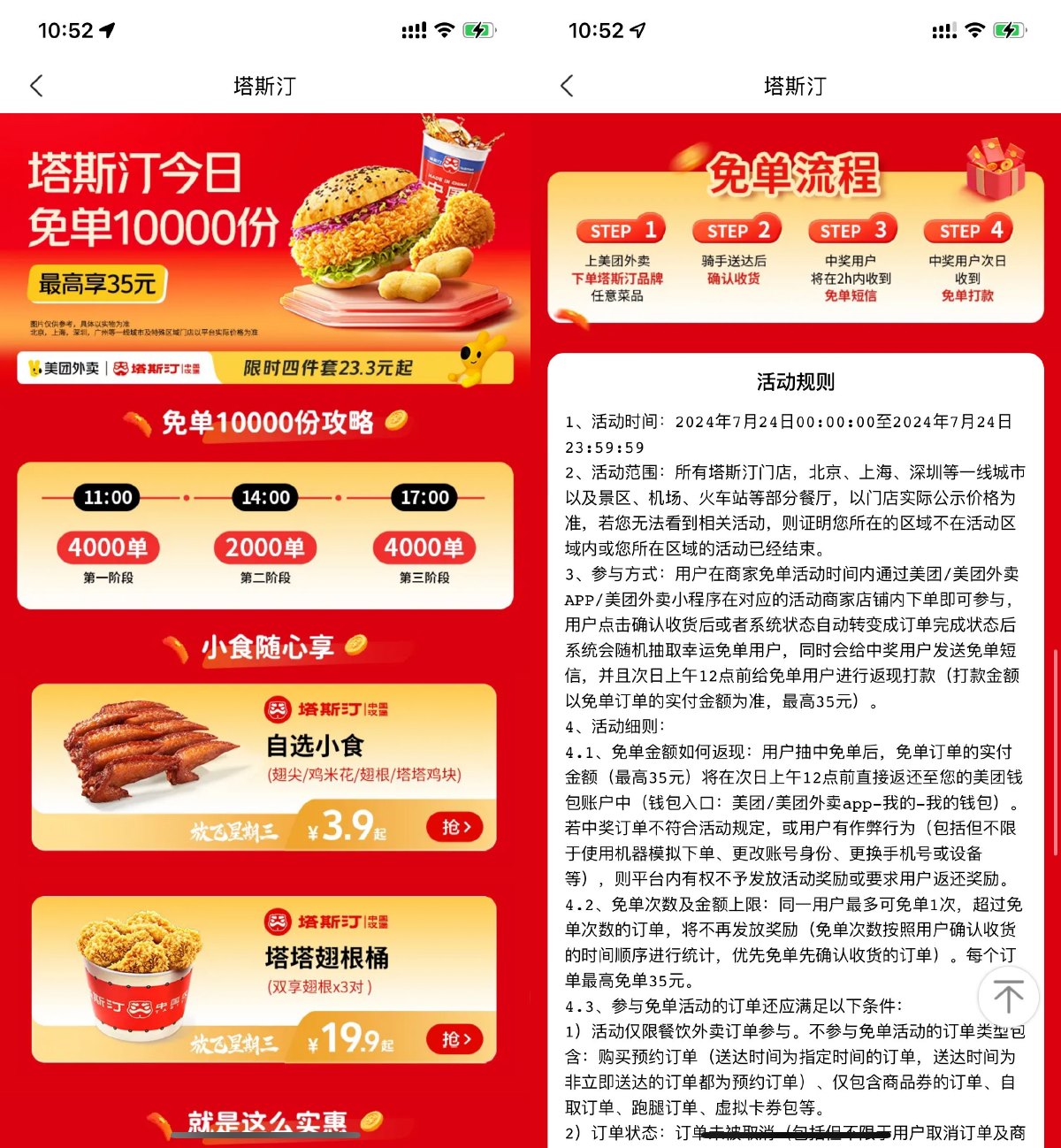Tap the back arrow on the right page

(x=566, y=85)
